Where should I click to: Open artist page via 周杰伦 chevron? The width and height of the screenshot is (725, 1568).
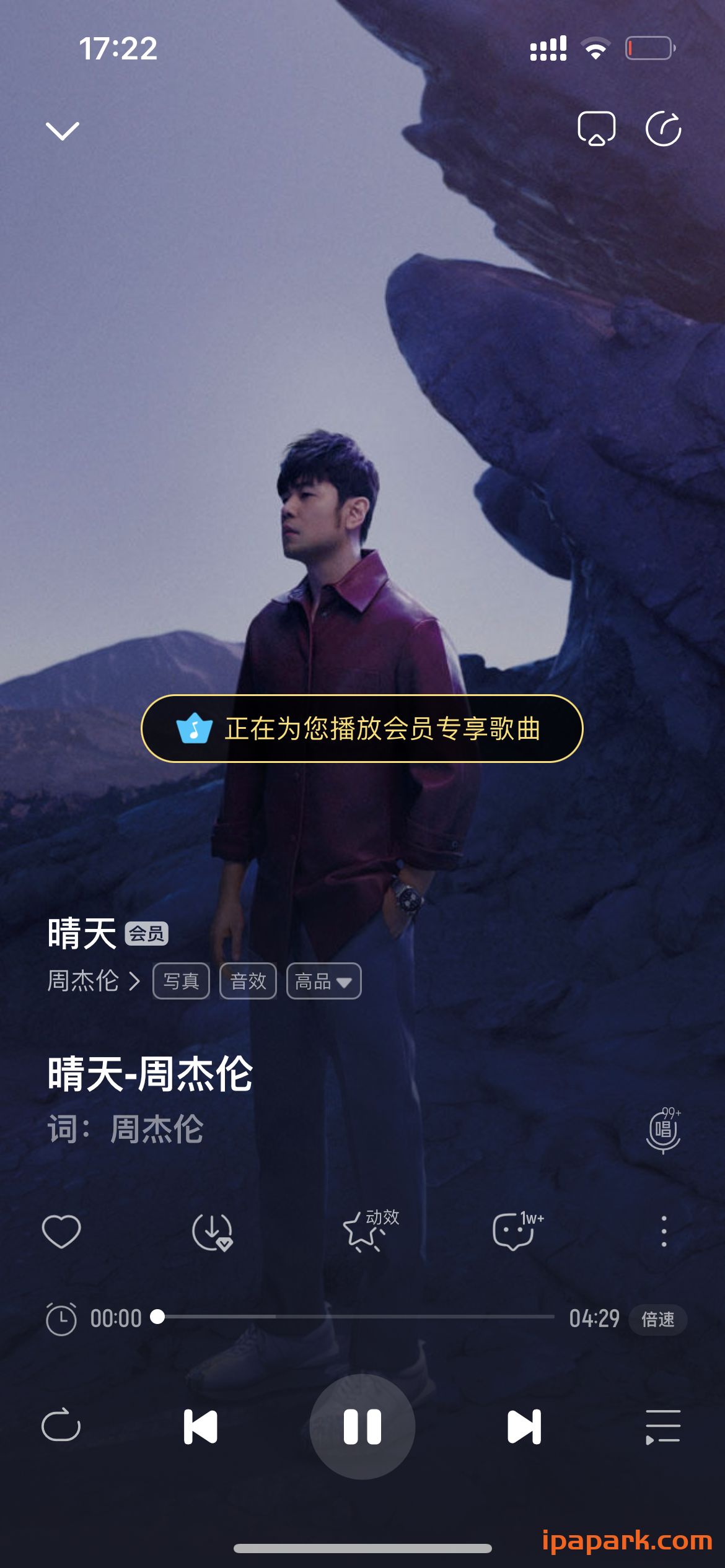[93, 980]
